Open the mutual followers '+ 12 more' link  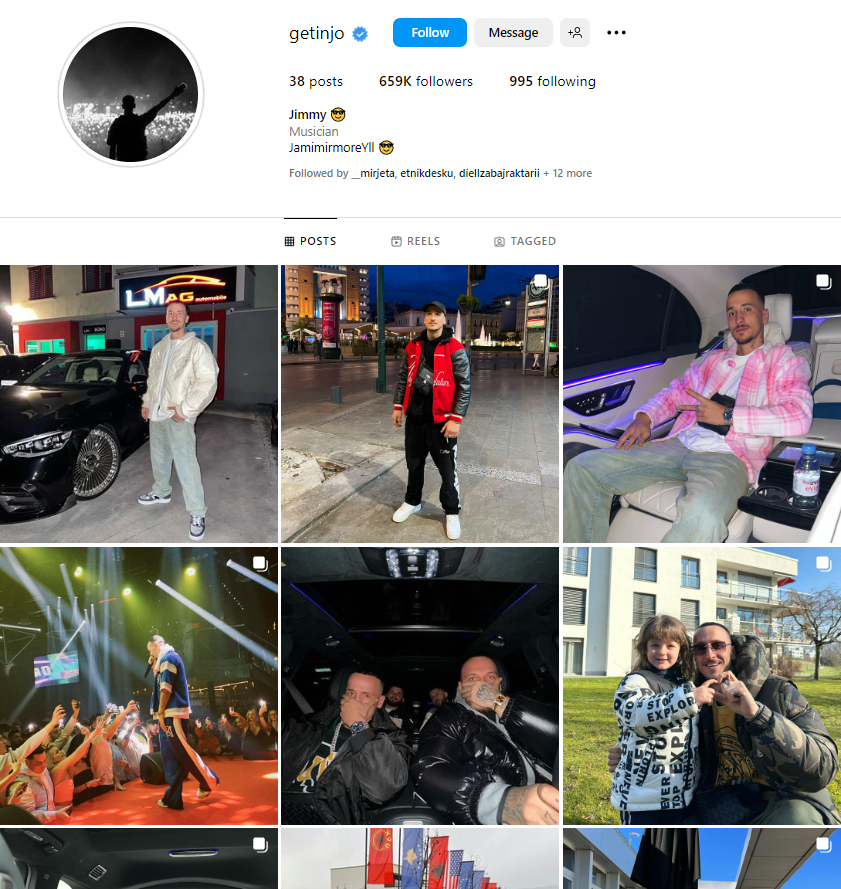(x=567, y=173)
